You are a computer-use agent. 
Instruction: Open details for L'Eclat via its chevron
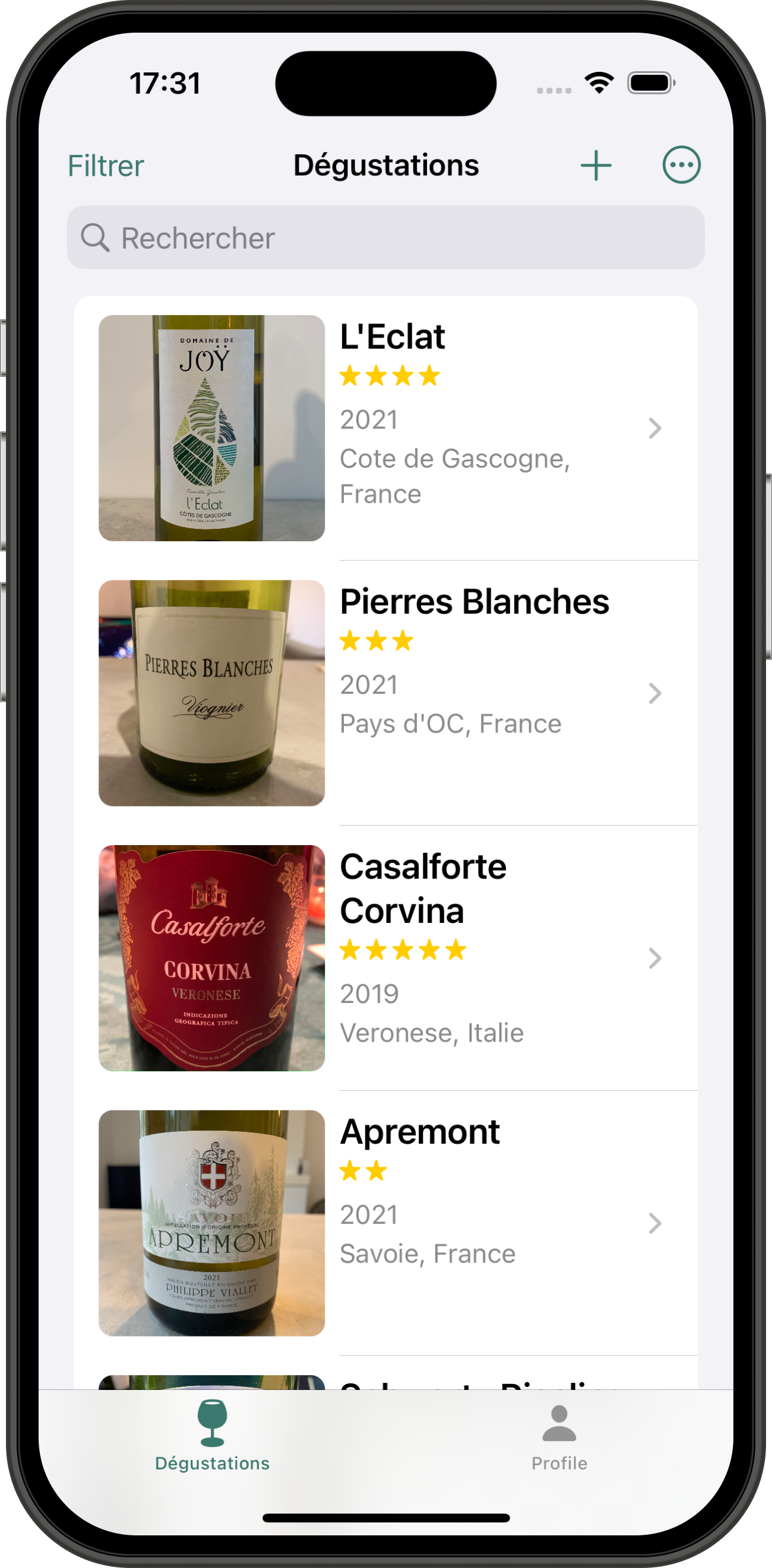pos(656,428)
